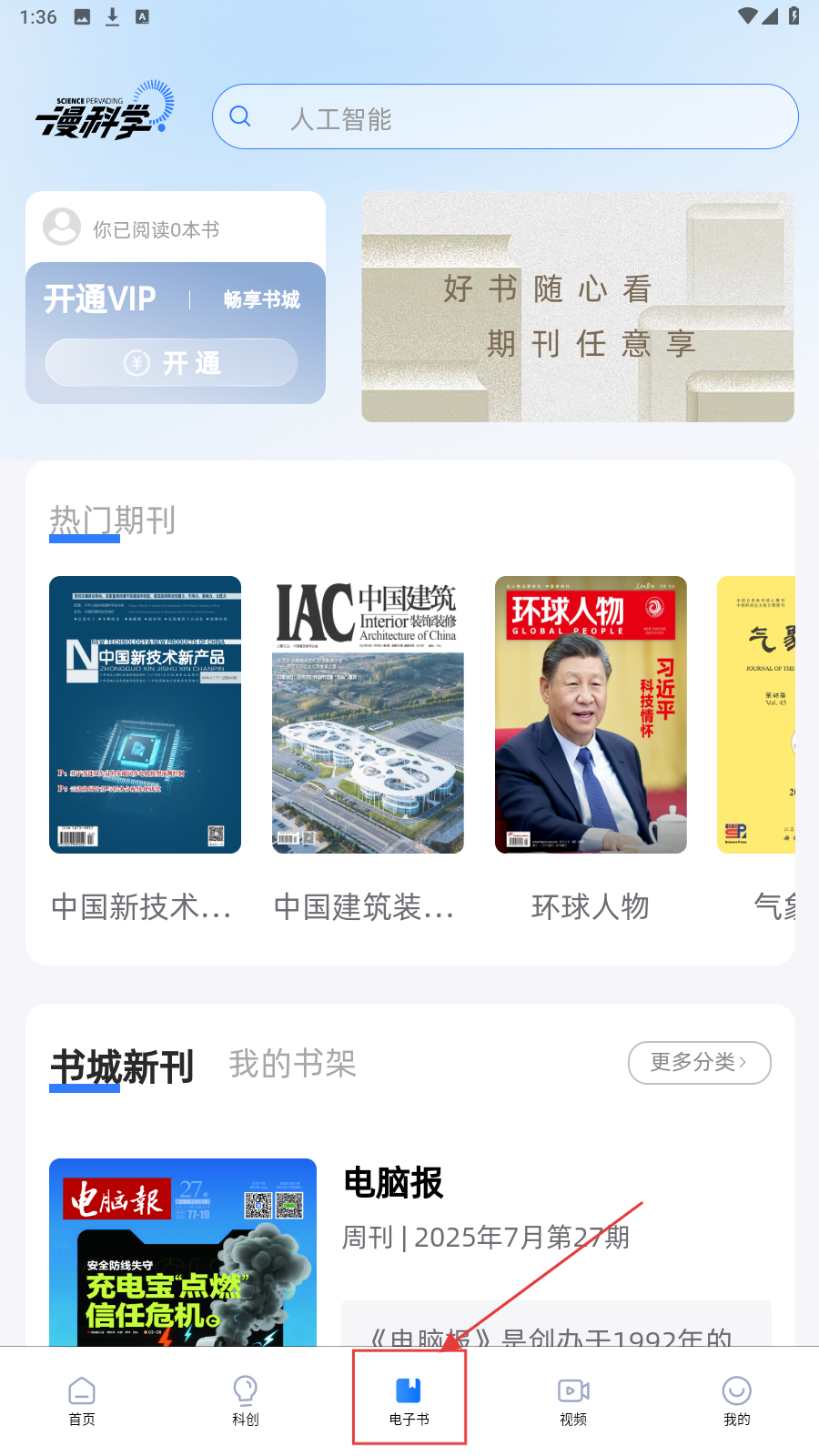Switch to the 科创 tab

[246, 1400]
